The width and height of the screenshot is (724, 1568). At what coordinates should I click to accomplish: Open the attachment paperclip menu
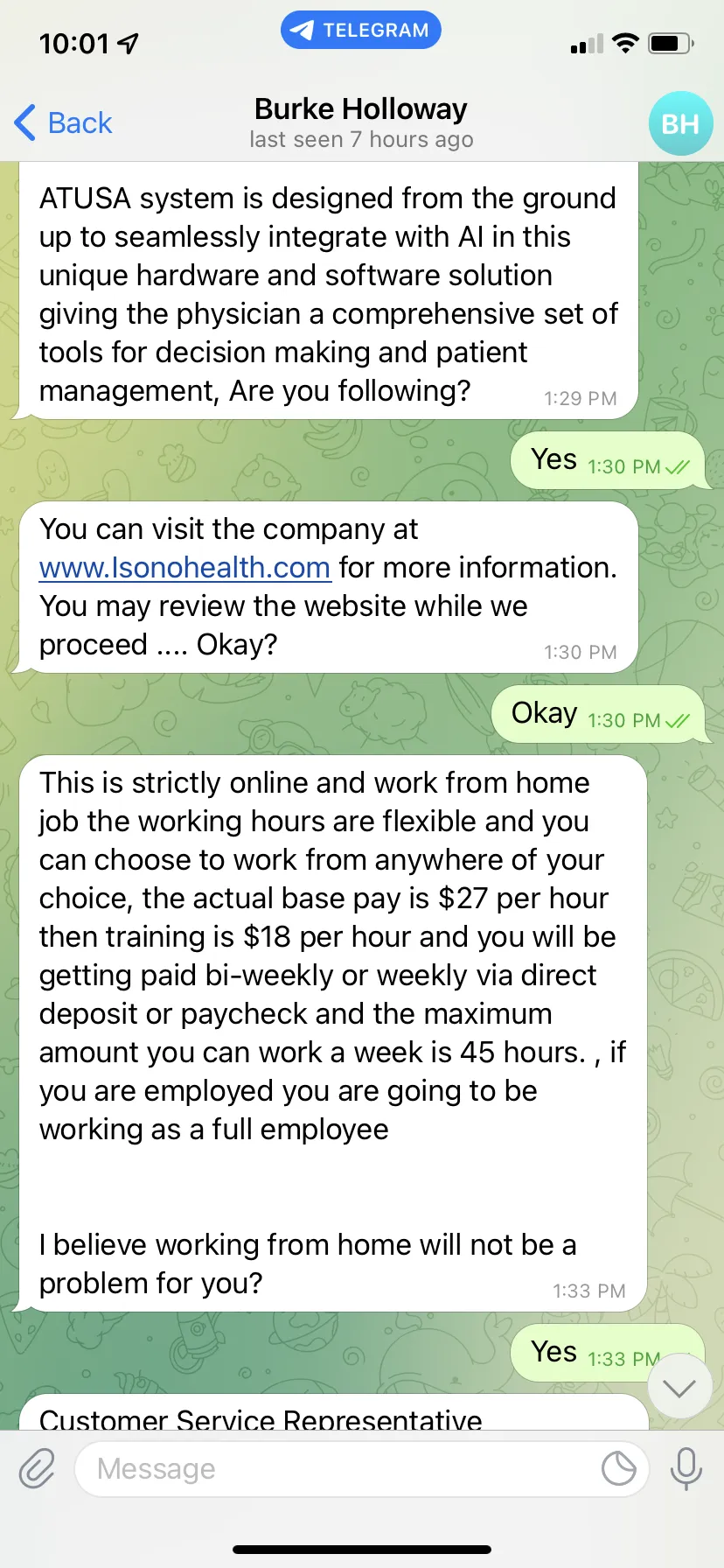pos(37,1468)
